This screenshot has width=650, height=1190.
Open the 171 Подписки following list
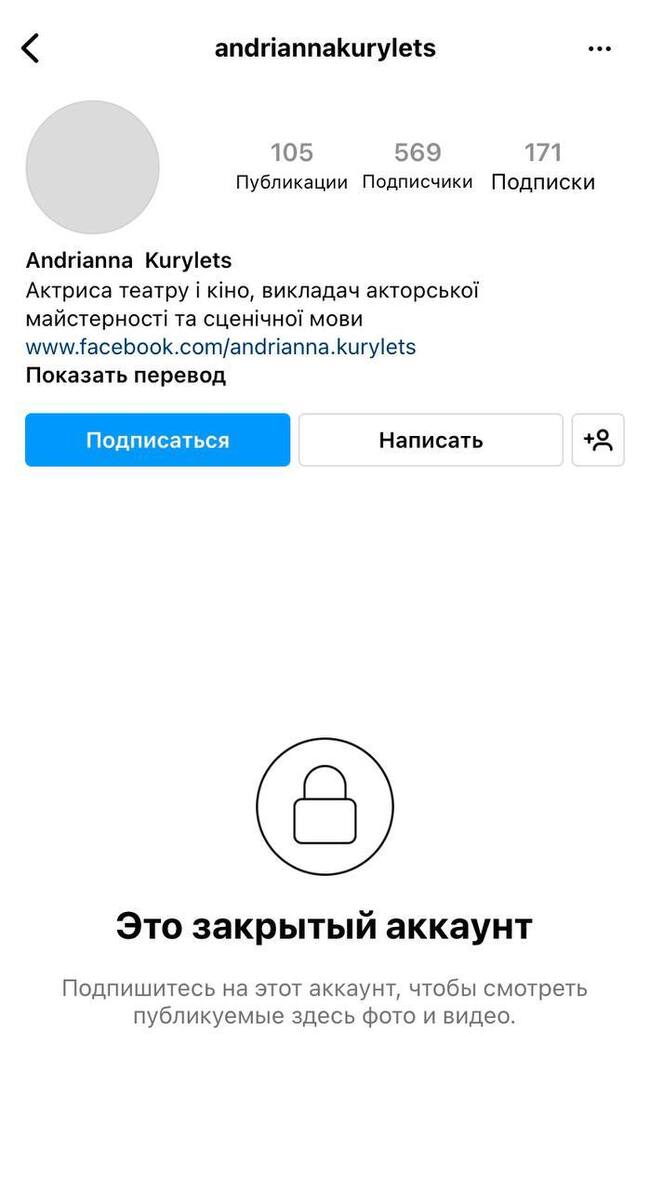542,166
